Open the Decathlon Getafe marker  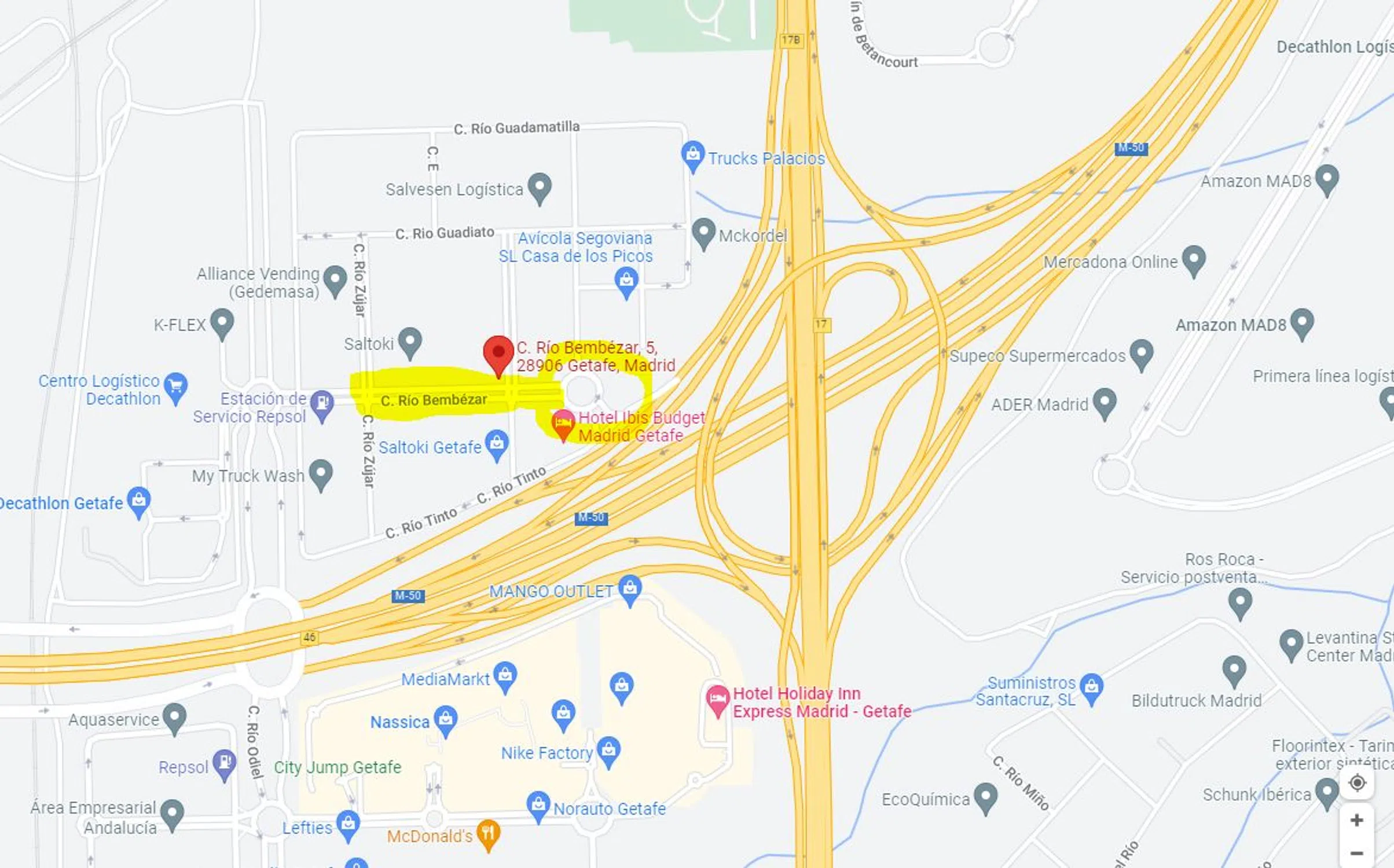tap(139, 501)
